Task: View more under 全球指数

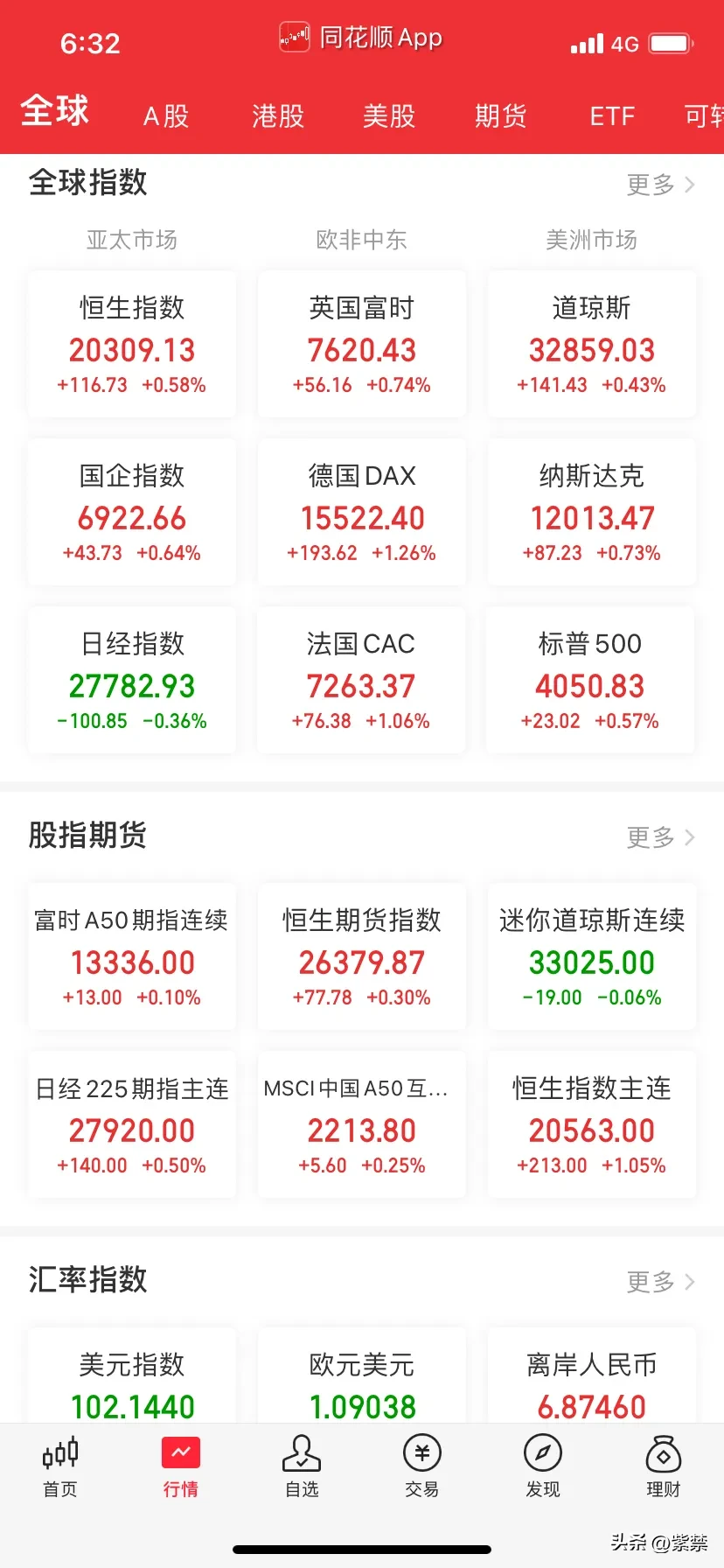Action: coord(660,185)
